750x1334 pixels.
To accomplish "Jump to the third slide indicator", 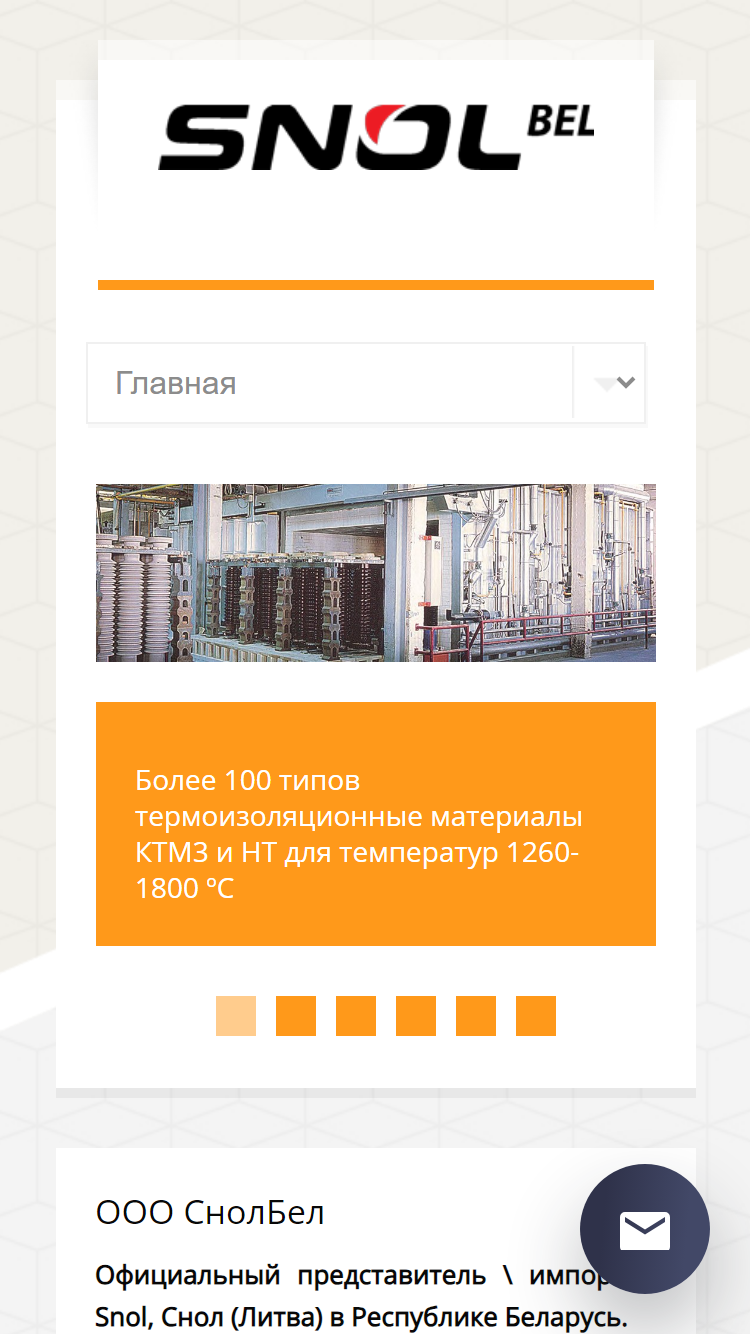I will tap(356, 1016).
